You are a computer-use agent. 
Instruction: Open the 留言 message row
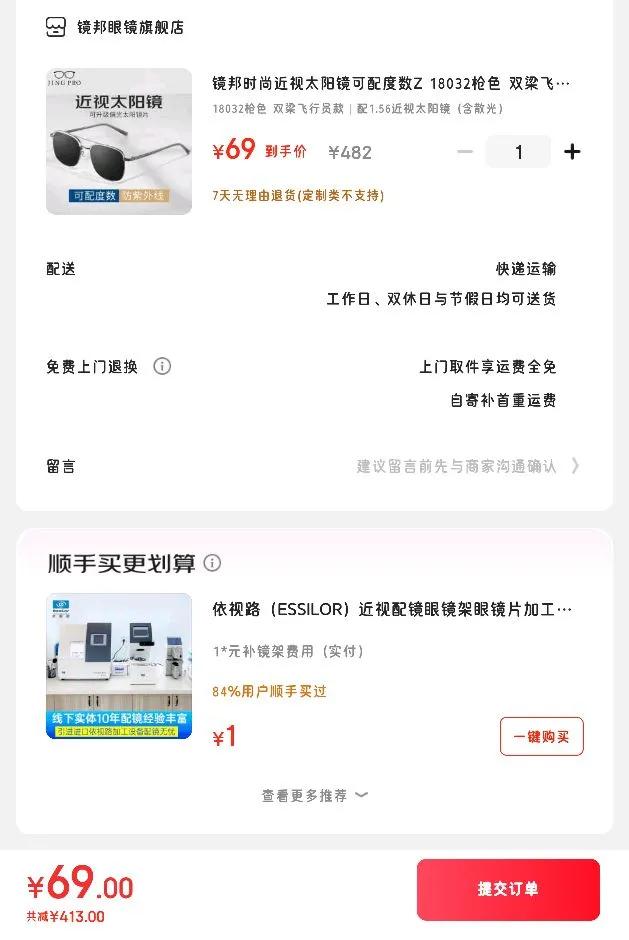point(313,466)
